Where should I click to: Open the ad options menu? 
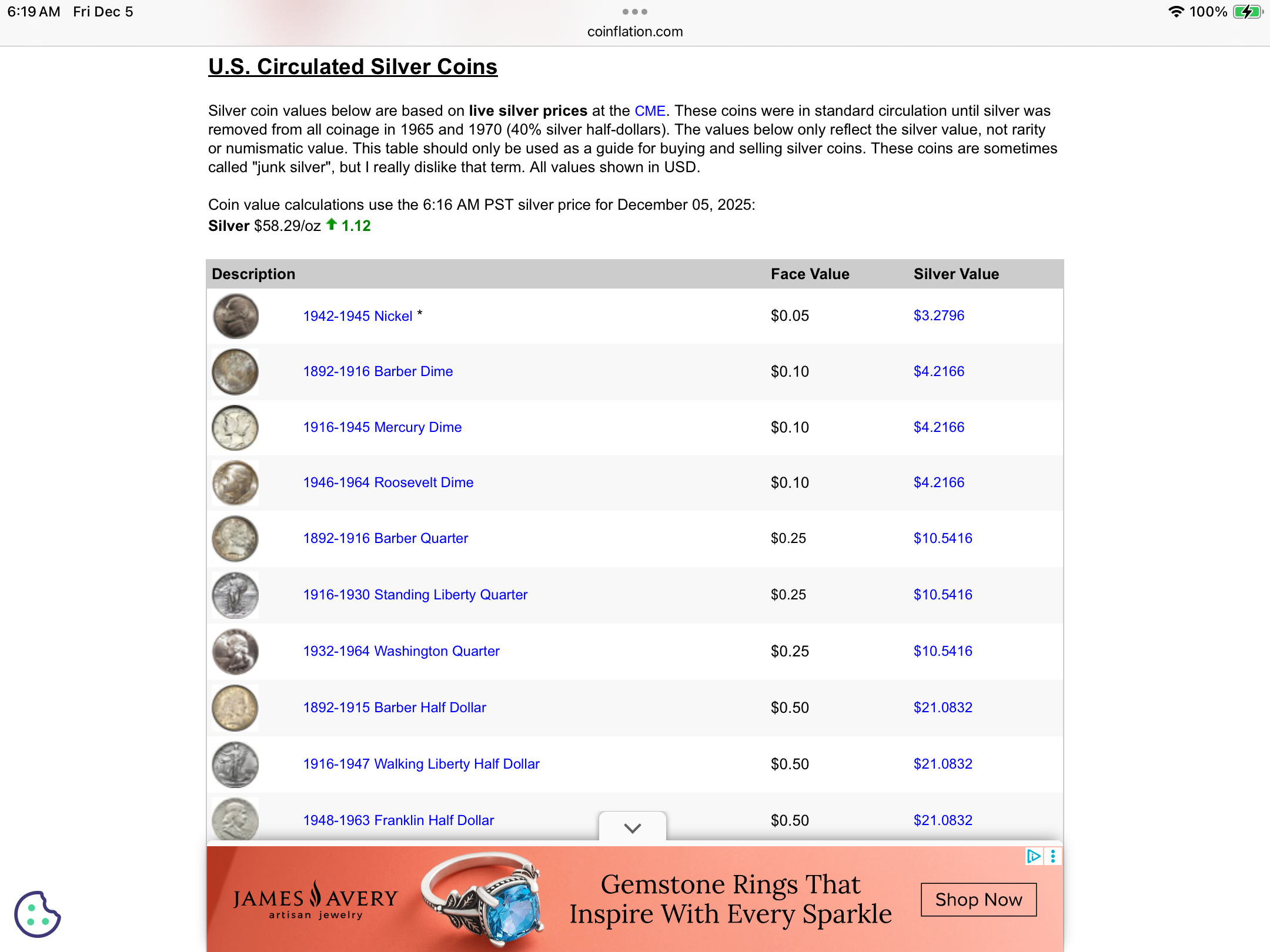click(x=1053, y=856)
